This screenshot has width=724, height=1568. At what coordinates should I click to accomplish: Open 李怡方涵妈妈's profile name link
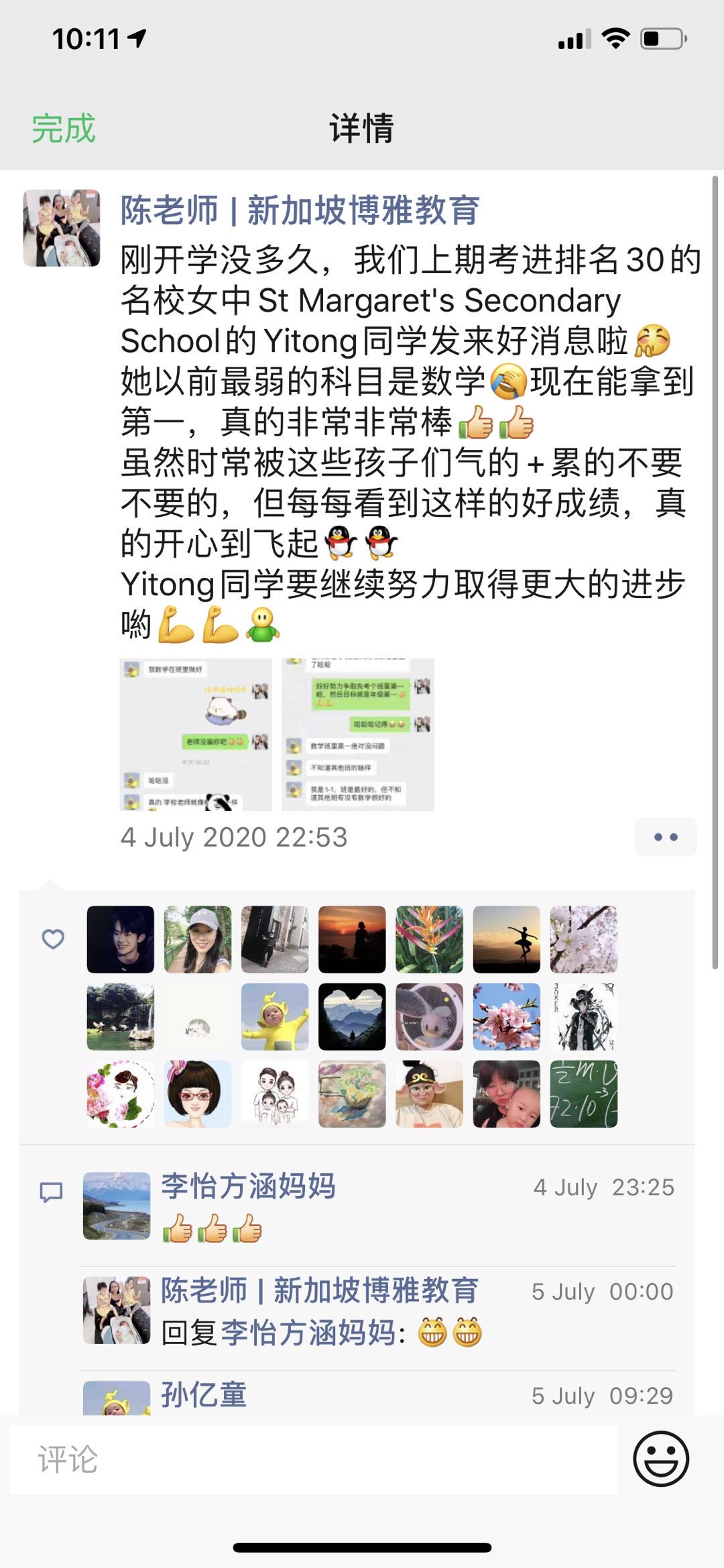248,1186
